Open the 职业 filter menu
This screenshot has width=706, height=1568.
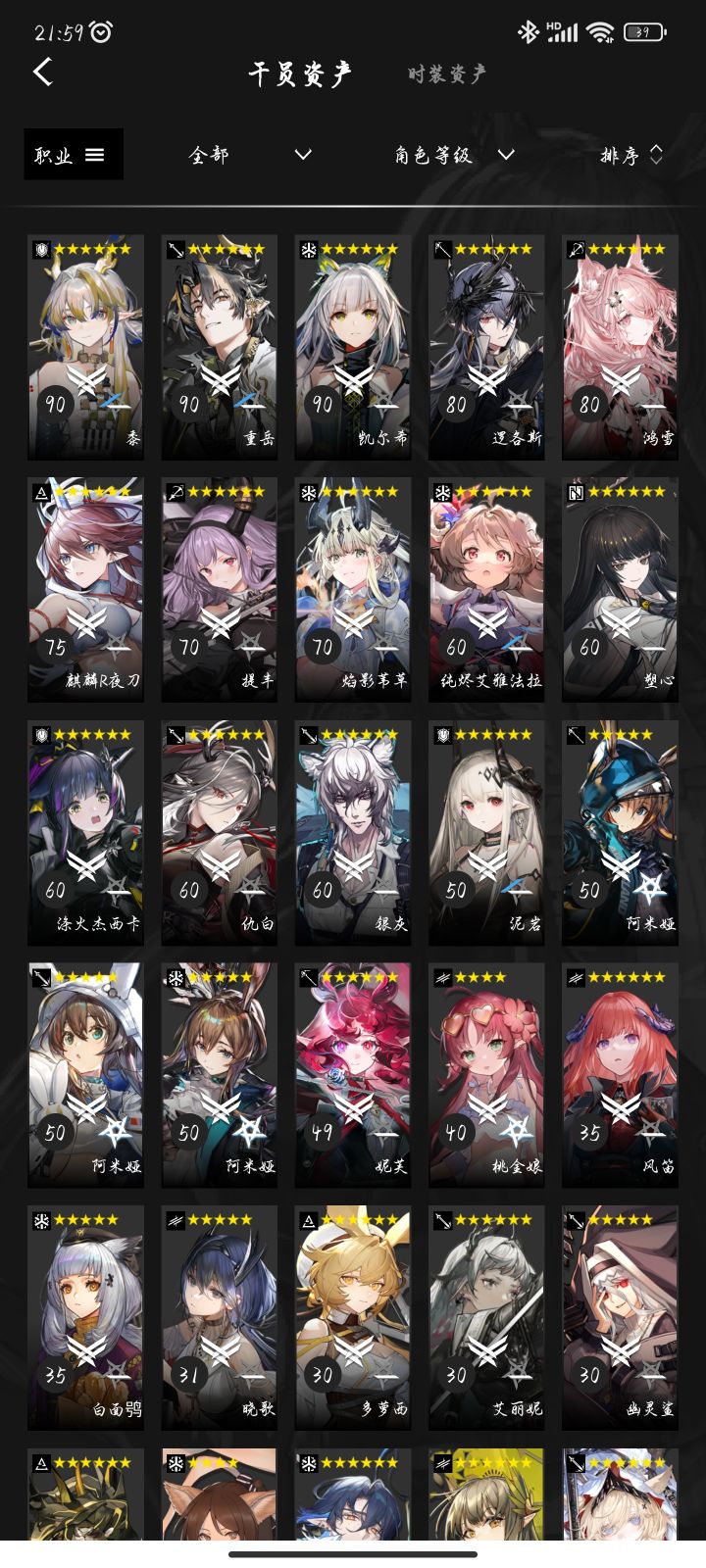click(x=74, y=155)
